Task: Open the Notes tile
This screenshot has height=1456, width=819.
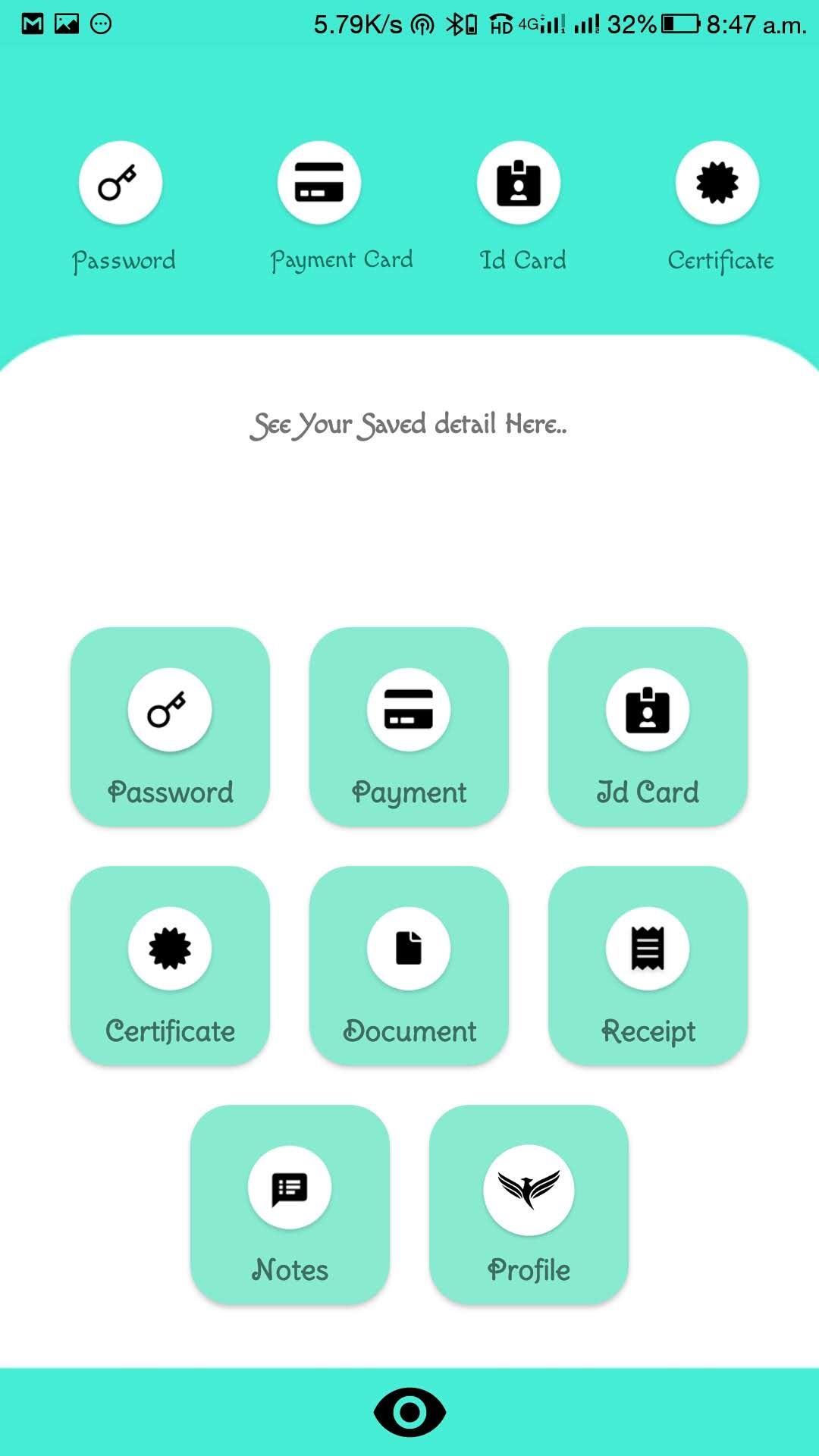Action: coord(290,1204)
